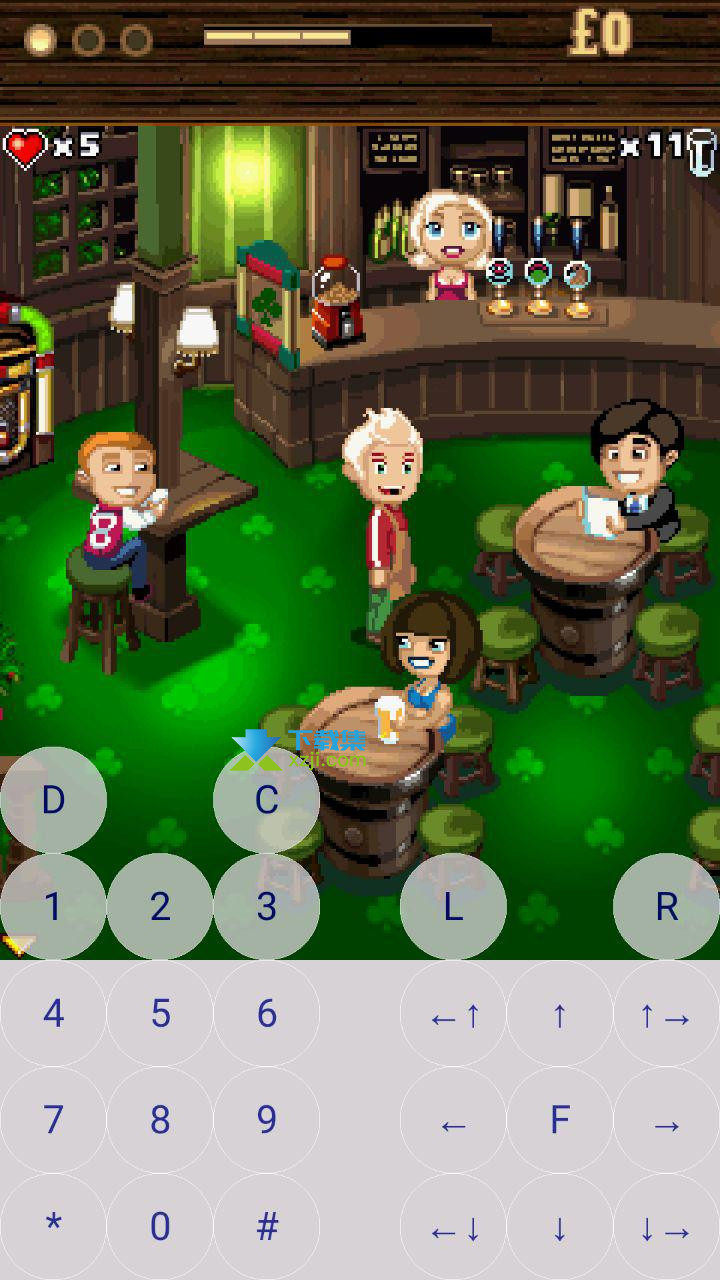Tap the F fire key

[560, 1120]
